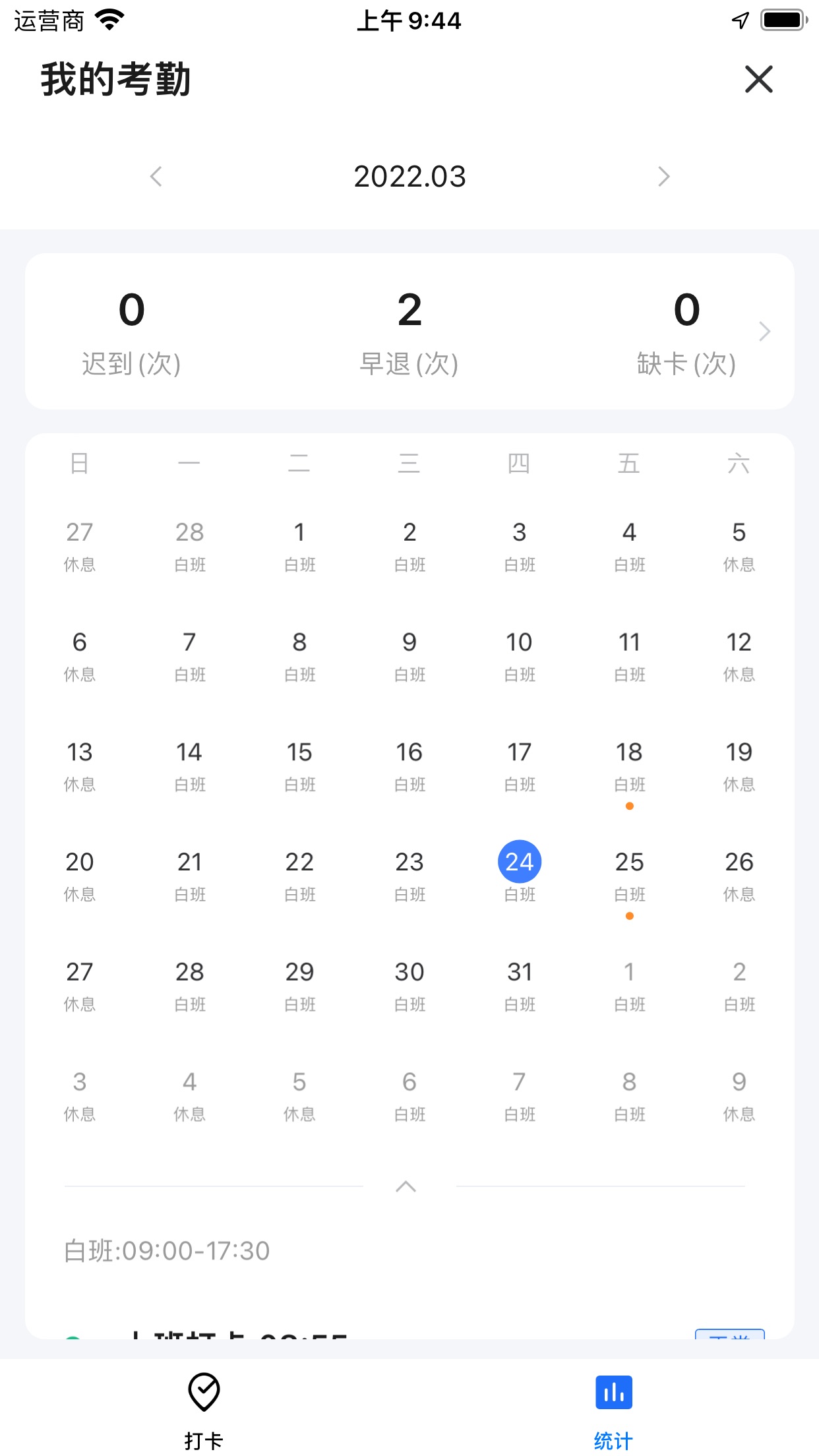Screen dimensions: 819x1456
Task: Close the 我的考勤 attendance page
Action: coord(758,80)
